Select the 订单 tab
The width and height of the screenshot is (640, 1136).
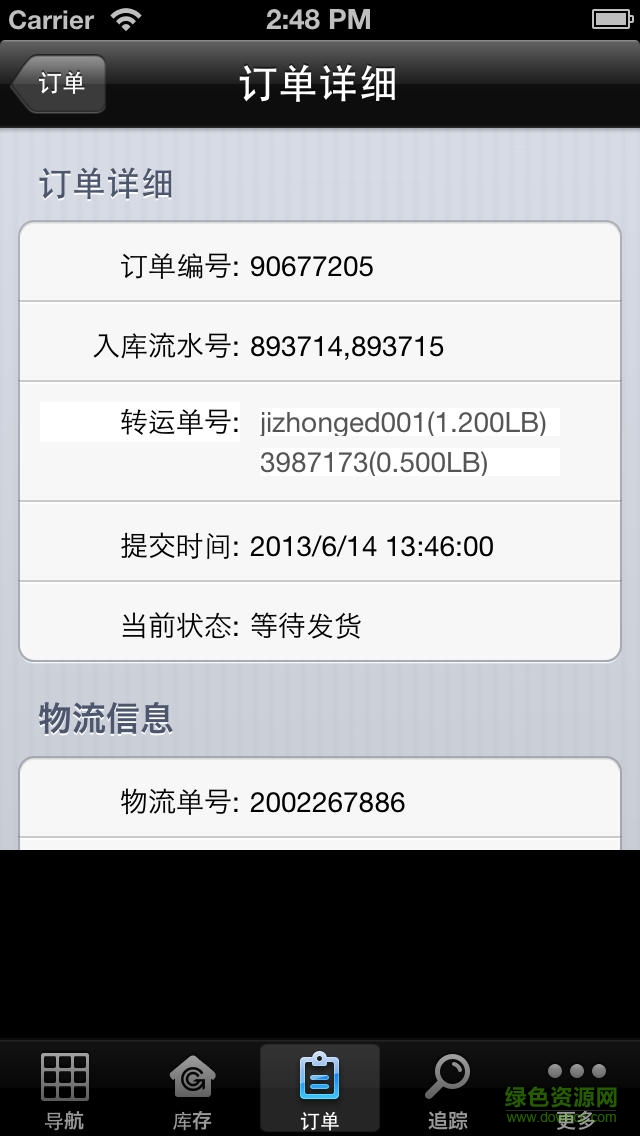point(320,1089)
